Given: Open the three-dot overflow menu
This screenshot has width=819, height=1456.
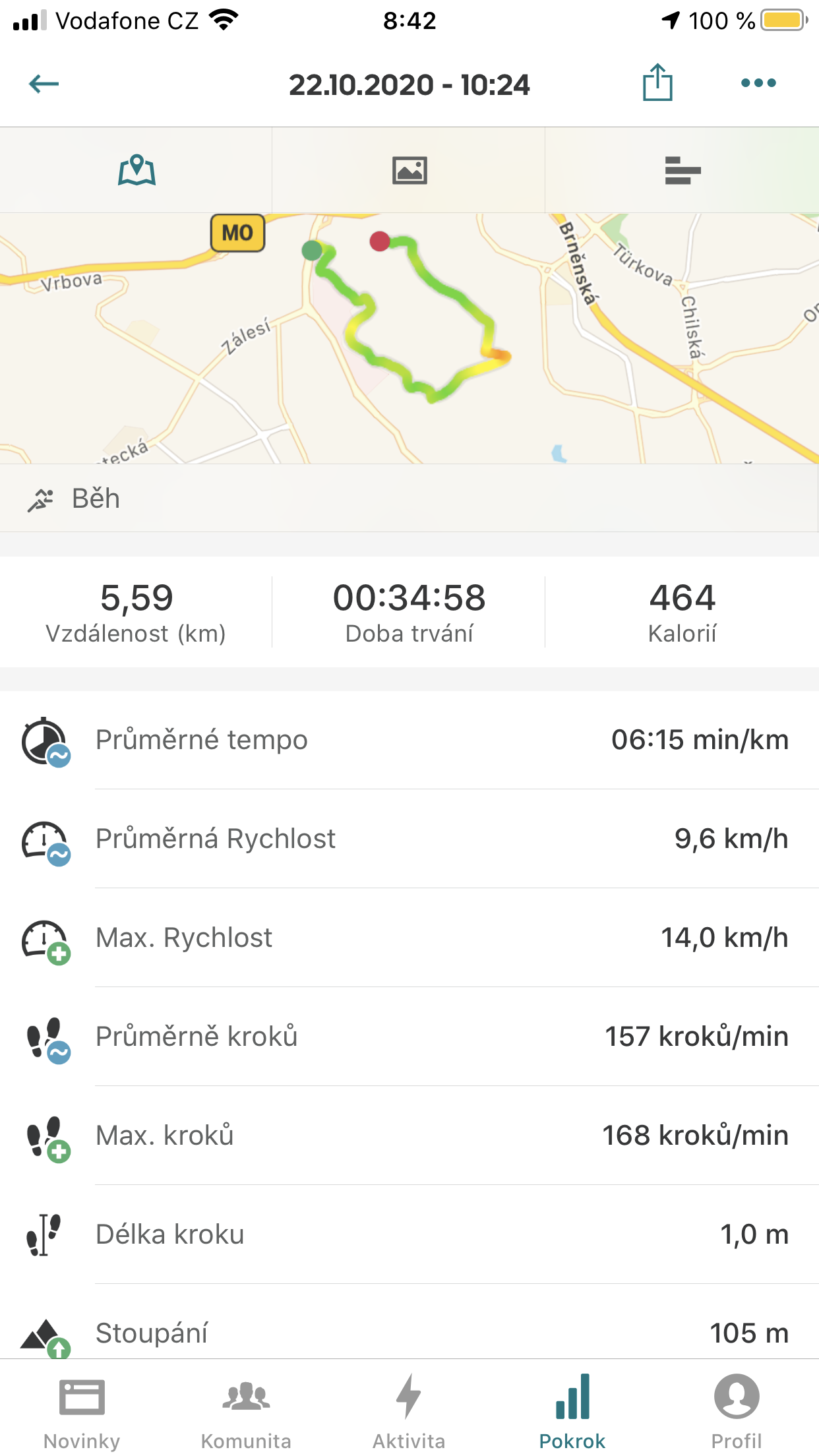Looking at the screenshot, I should [758, 83].
